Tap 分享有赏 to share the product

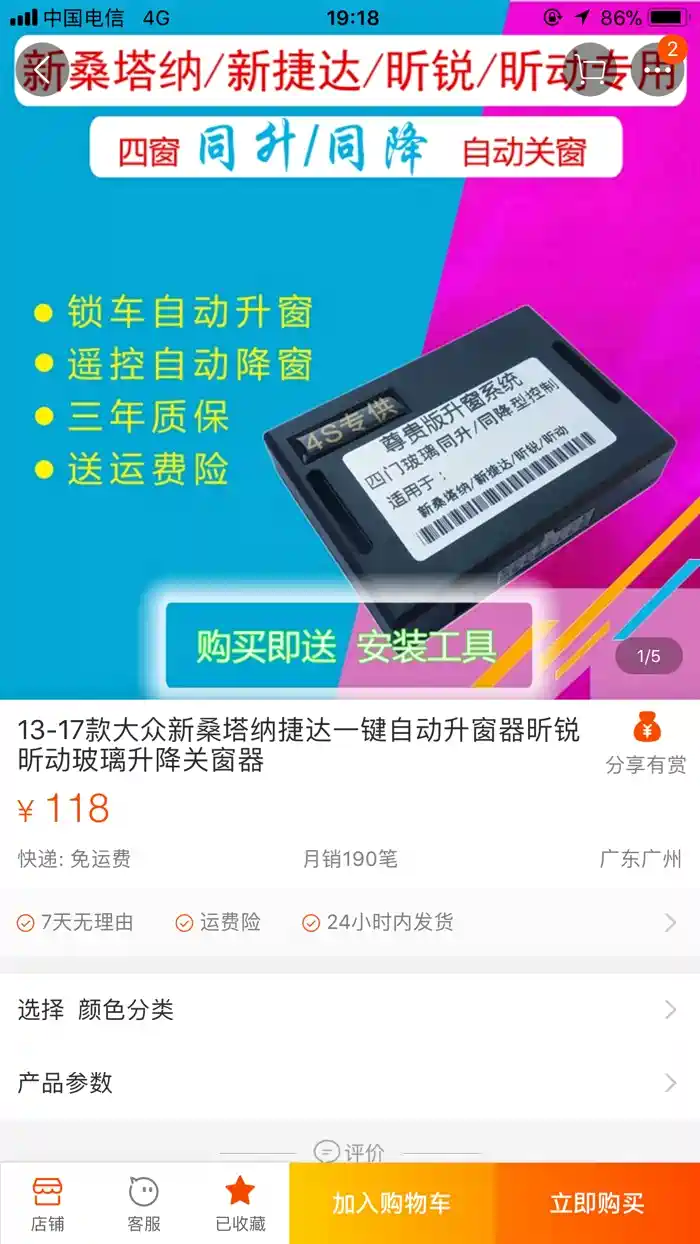(646, 744)
